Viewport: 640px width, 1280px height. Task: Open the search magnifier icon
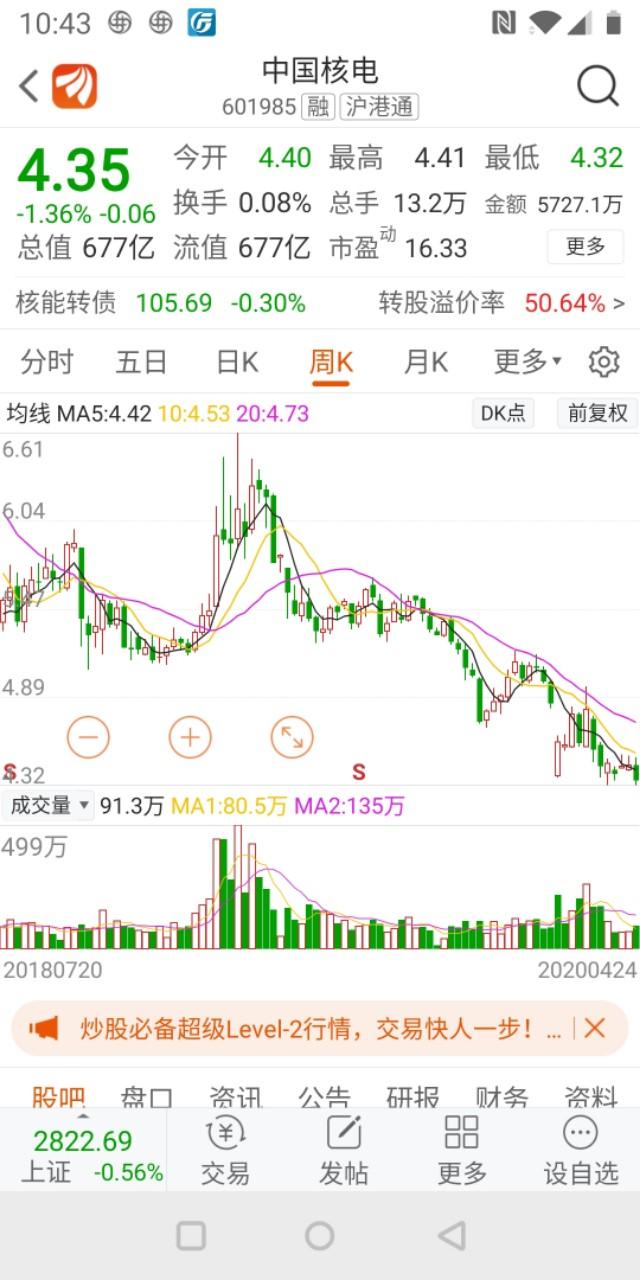pyautogui.click(x=598, y=87)
